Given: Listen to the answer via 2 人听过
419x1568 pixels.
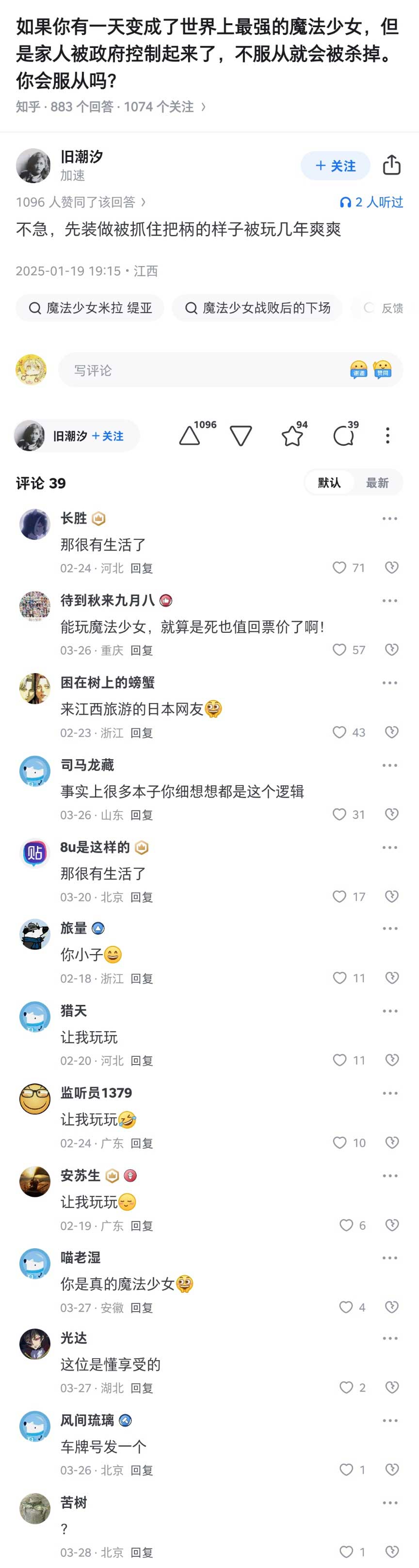Looking at the screenshot, I should (371, 202).
